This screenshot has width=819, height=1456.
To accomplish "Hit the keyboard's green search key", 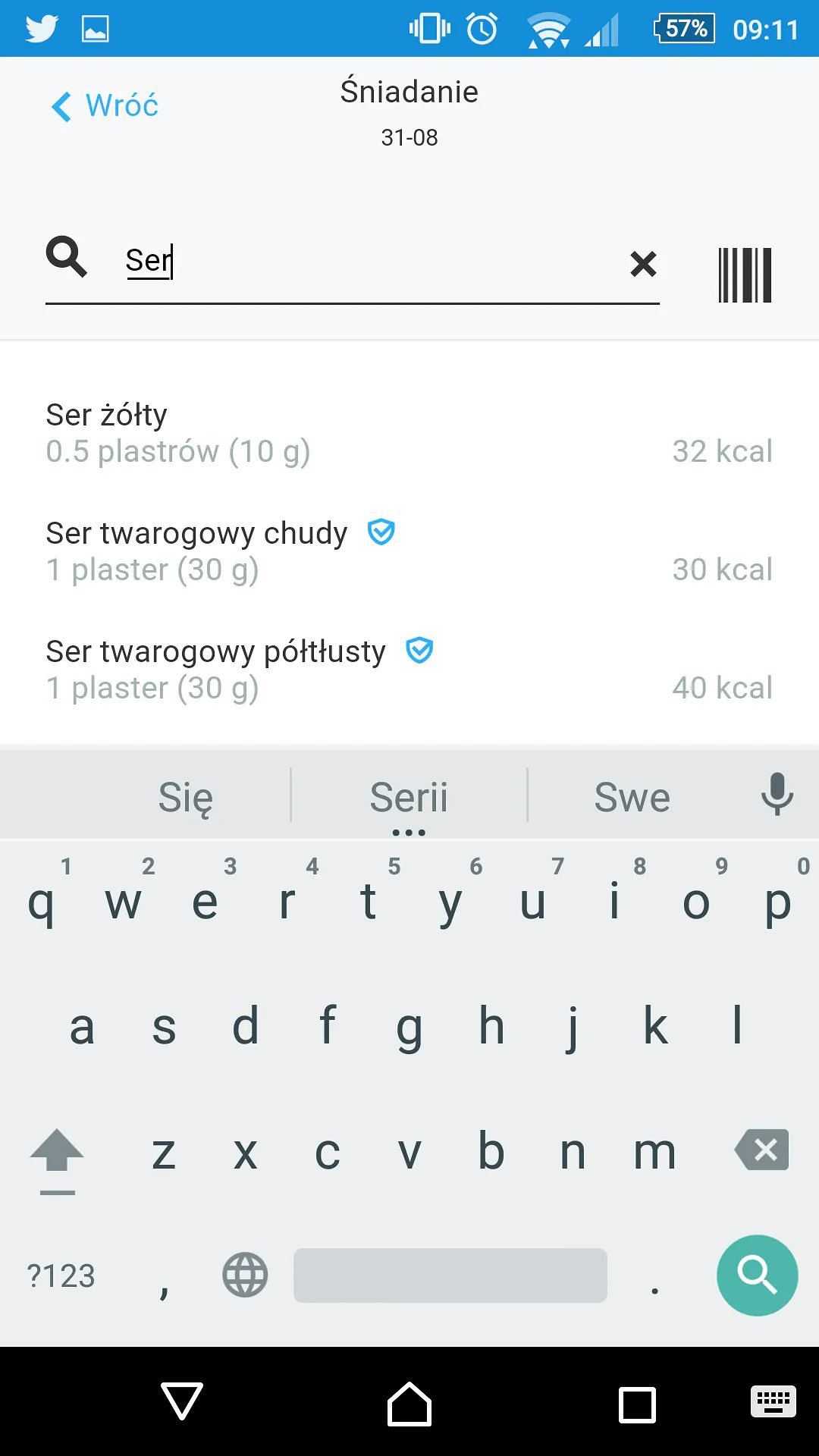I will 757,1276.
